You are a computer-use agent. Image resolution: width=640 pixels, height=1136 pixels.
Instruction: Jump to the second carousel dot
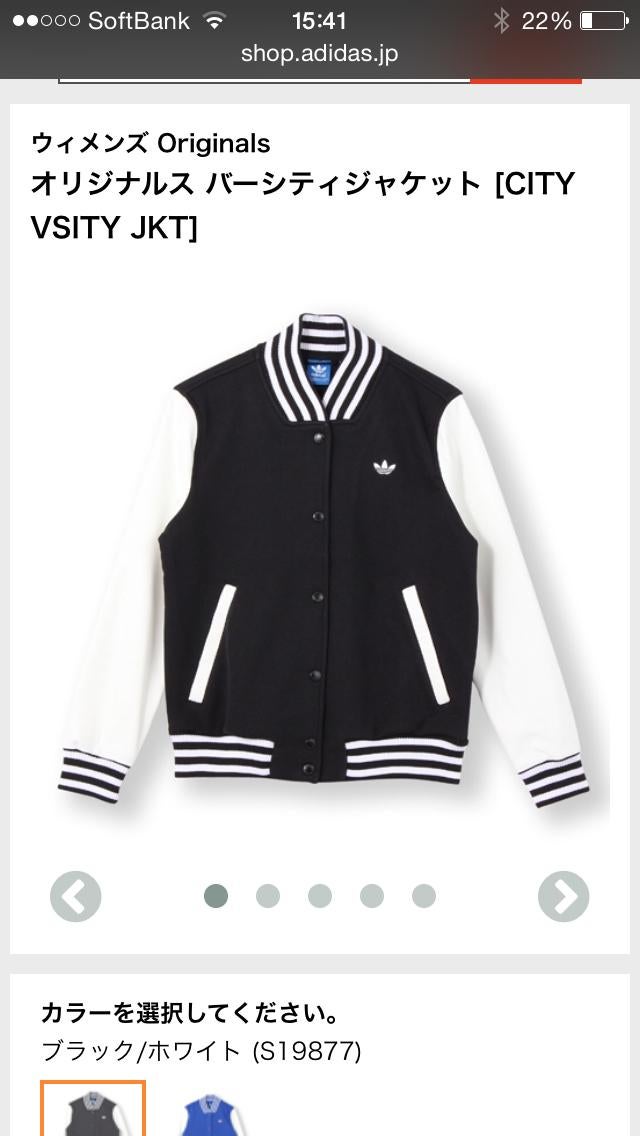(267, 895)
